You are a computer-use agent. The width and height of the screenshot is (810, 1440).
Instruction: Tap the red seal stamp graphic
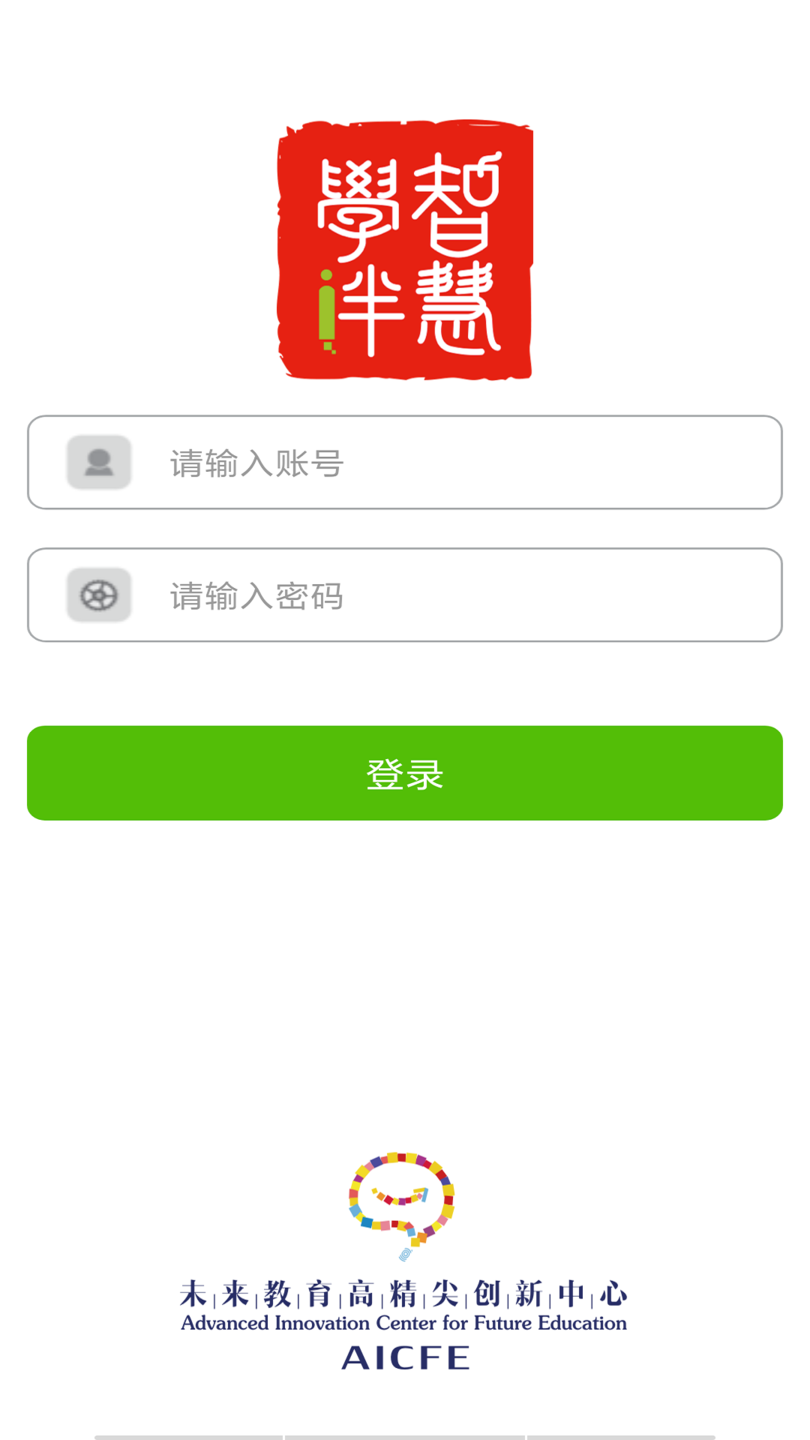point(404,250)
